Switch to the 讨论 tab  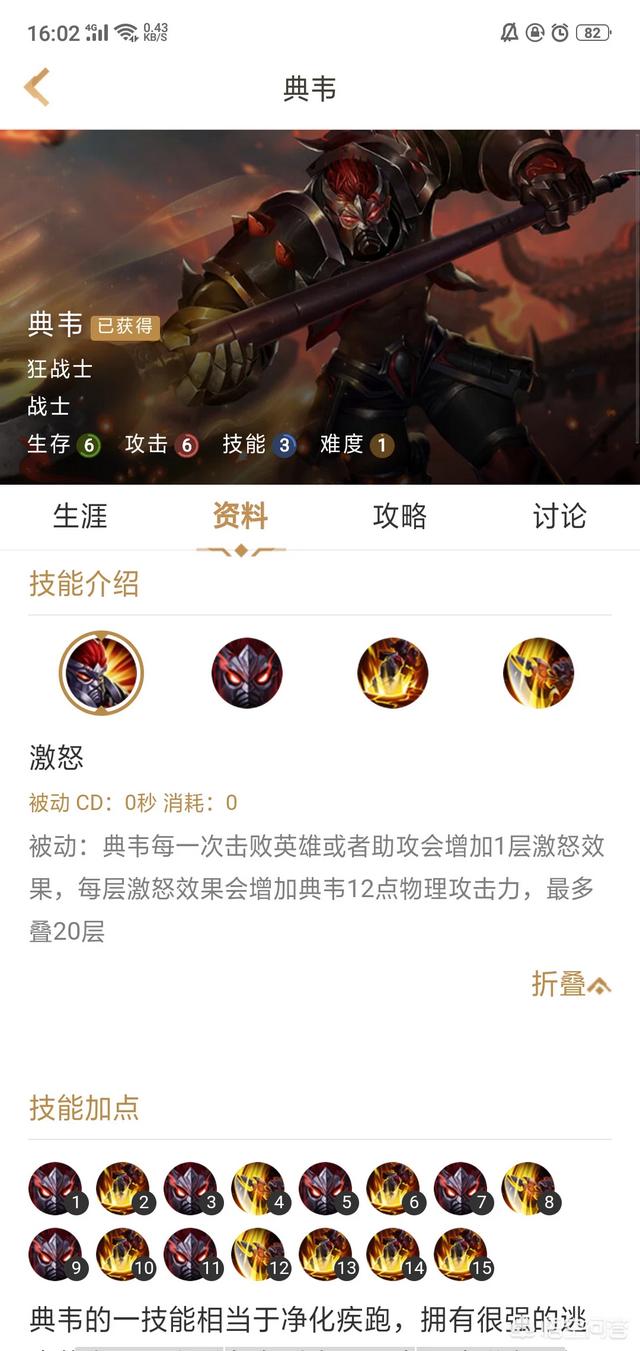coord(559,516)
